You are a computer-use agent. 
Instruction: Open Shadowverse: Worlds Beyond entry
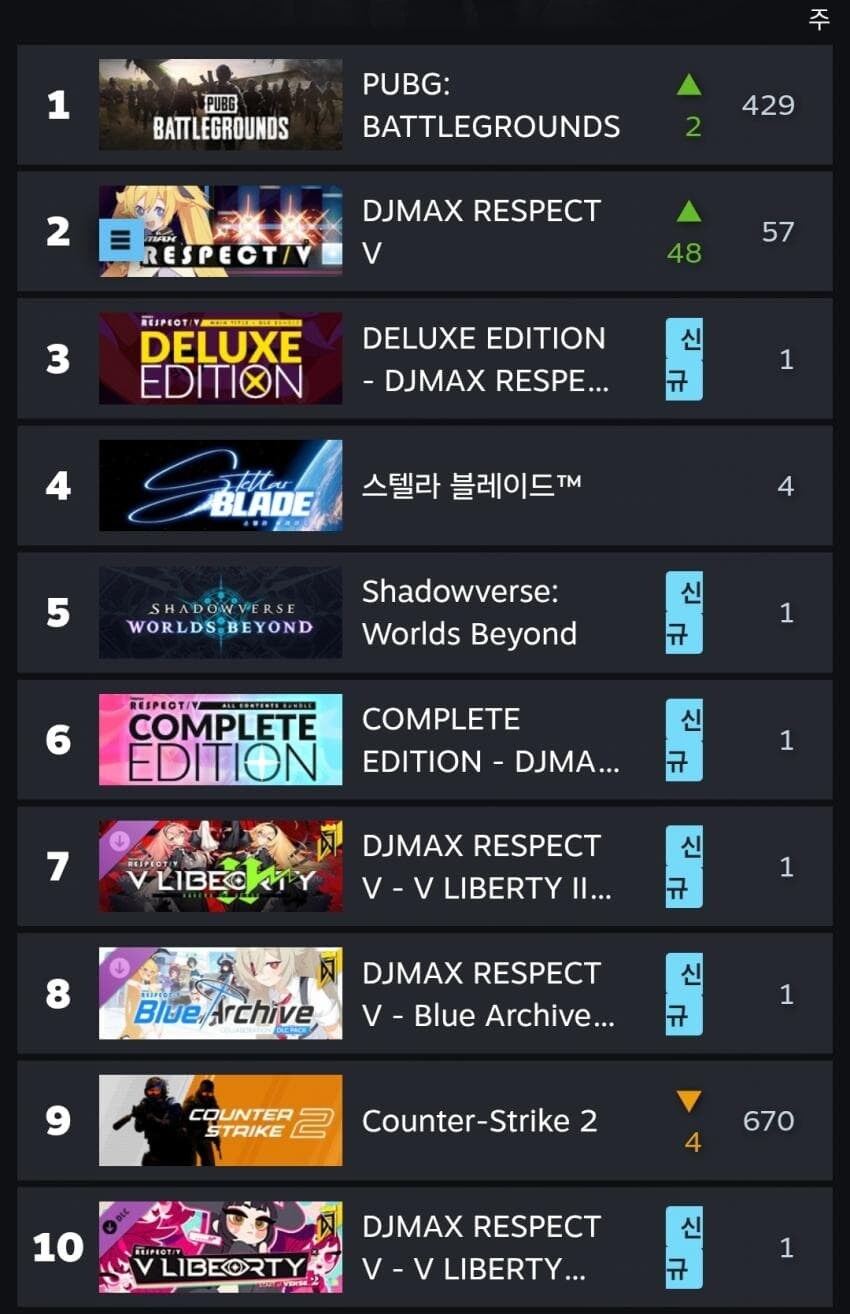pyautogui.click(x=469, y=612)
